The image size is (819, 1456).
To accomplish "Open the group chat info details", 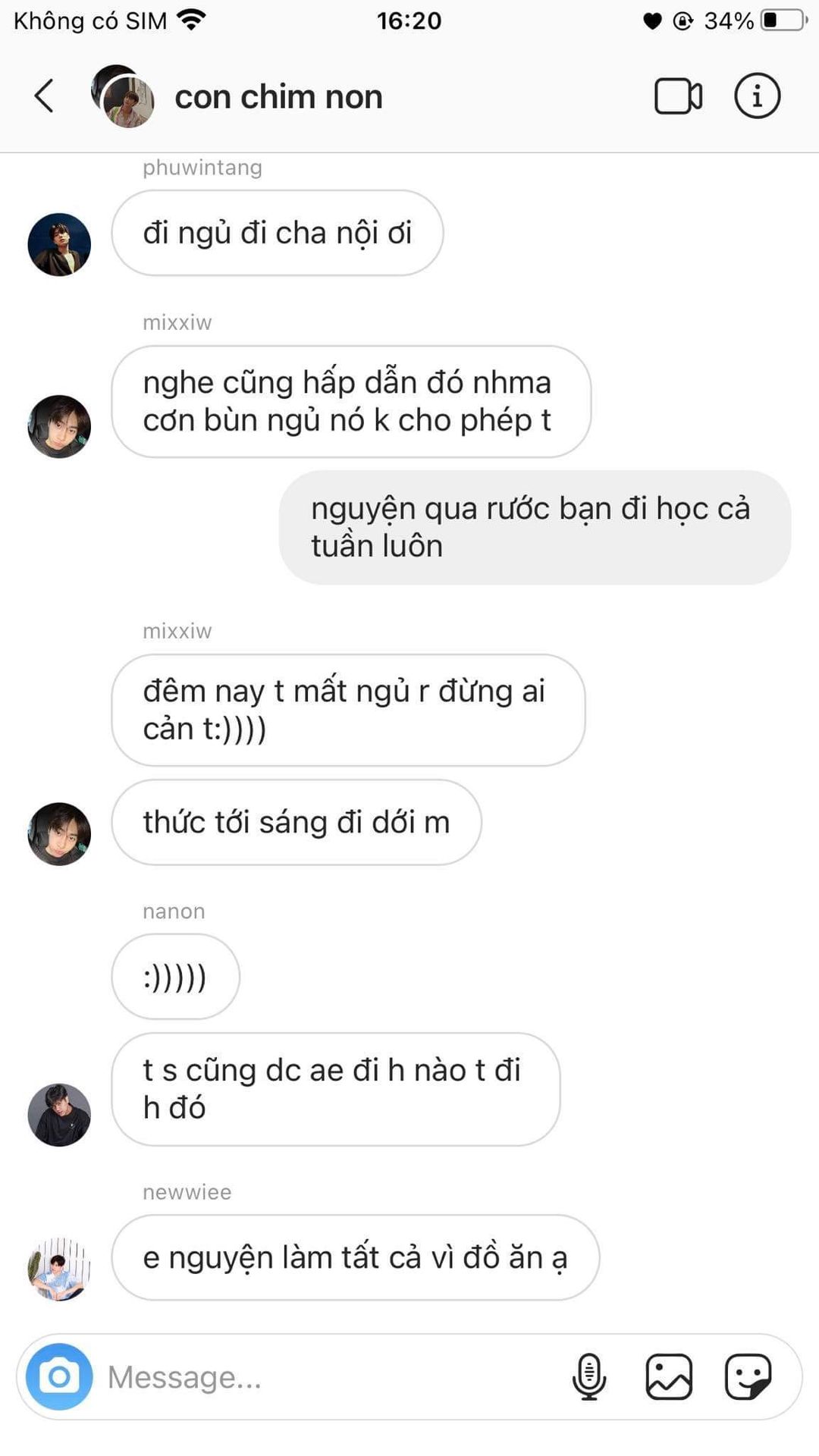I will pos(756,96).
